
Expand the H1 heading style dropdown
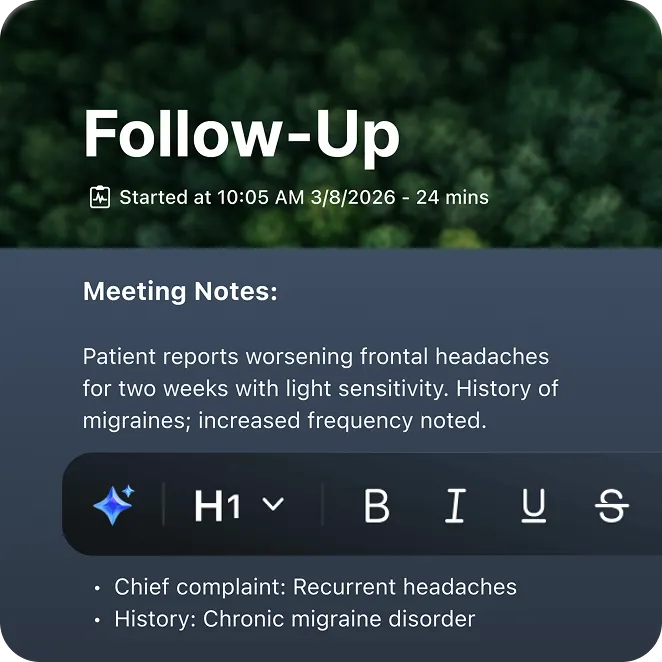point(240,506)
